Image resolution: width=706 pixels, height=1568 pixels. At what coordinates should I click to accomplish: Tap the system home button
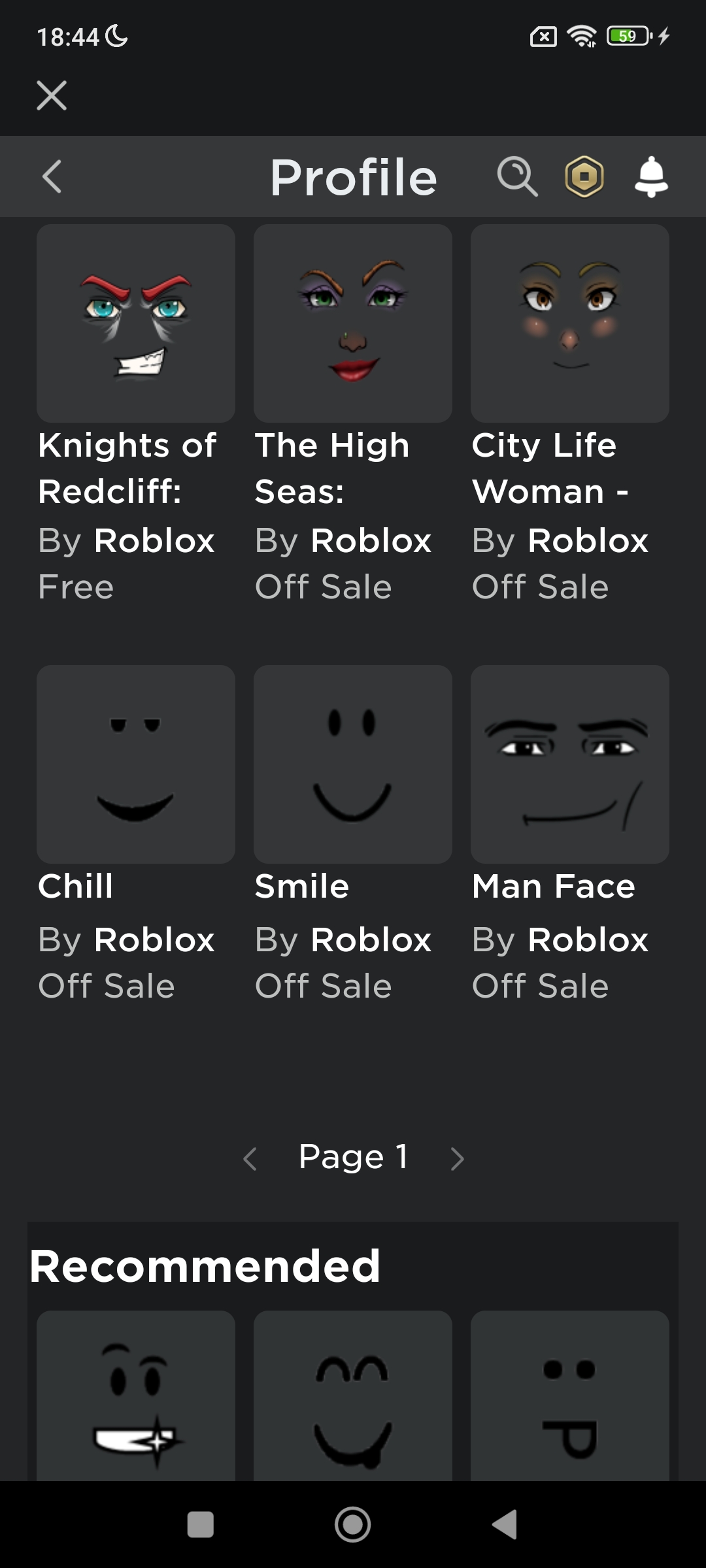coord(353,1524)
